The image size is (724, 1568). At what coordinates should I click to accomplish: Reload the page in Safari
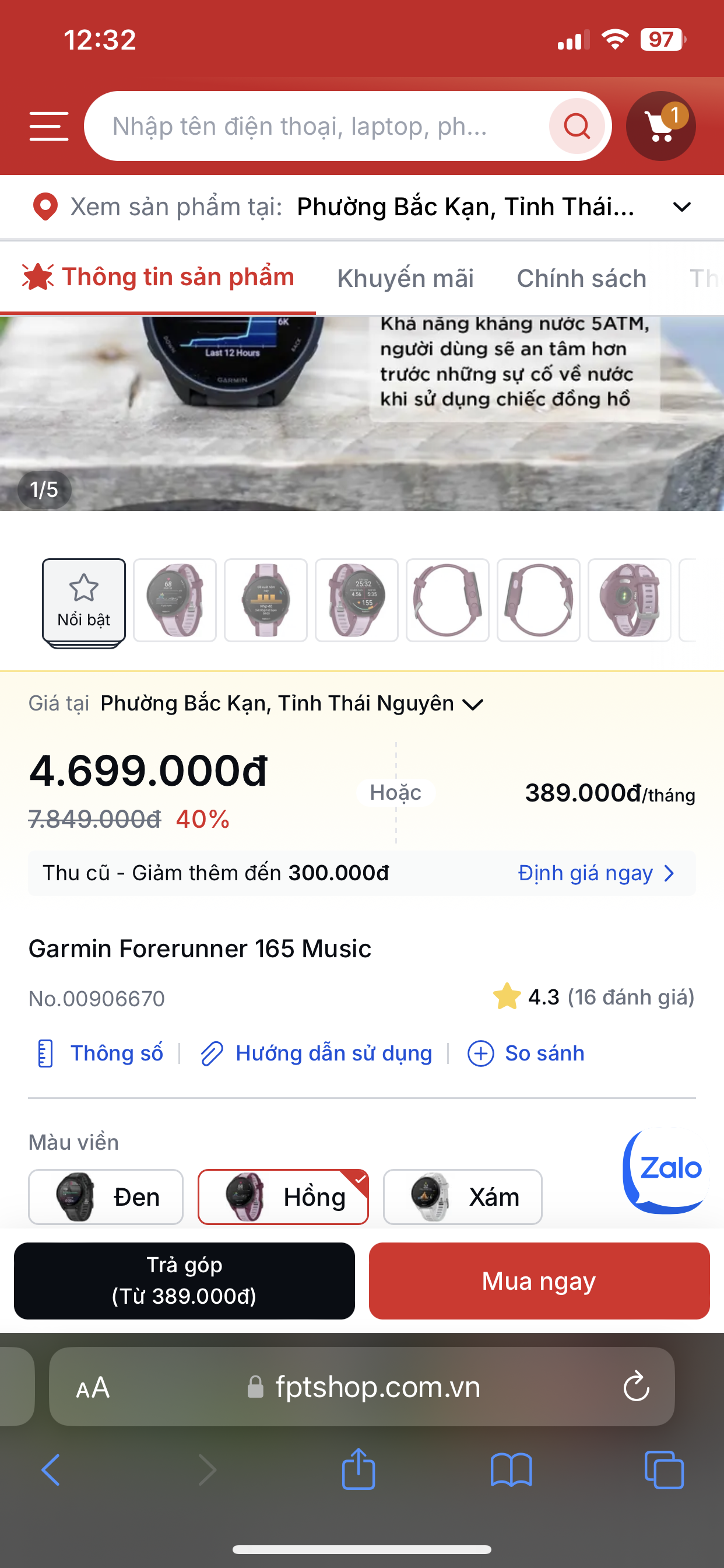click(637, 1386)
